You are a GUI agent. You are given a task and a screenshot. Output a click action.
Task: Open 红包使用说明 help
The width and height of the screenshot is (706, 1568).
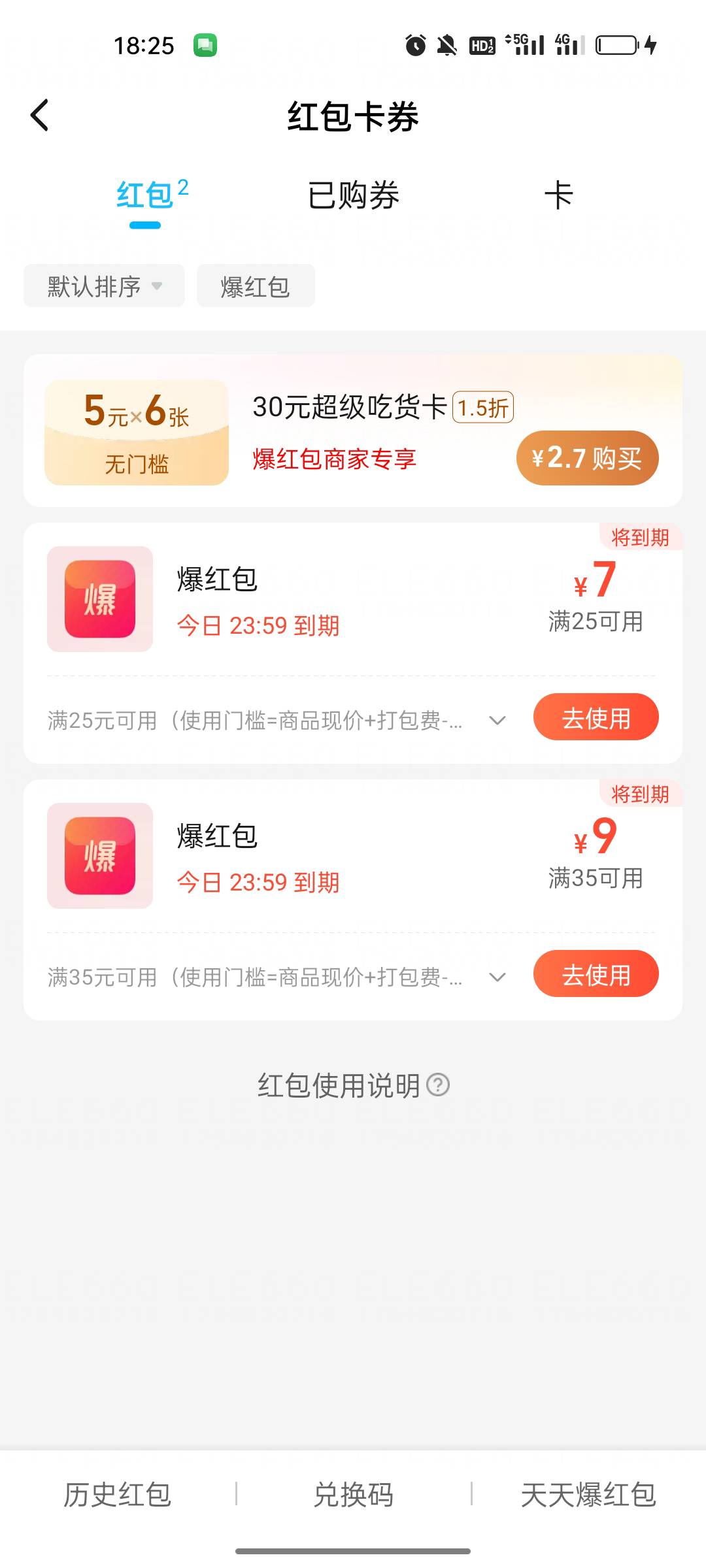tap(353, 1086)
